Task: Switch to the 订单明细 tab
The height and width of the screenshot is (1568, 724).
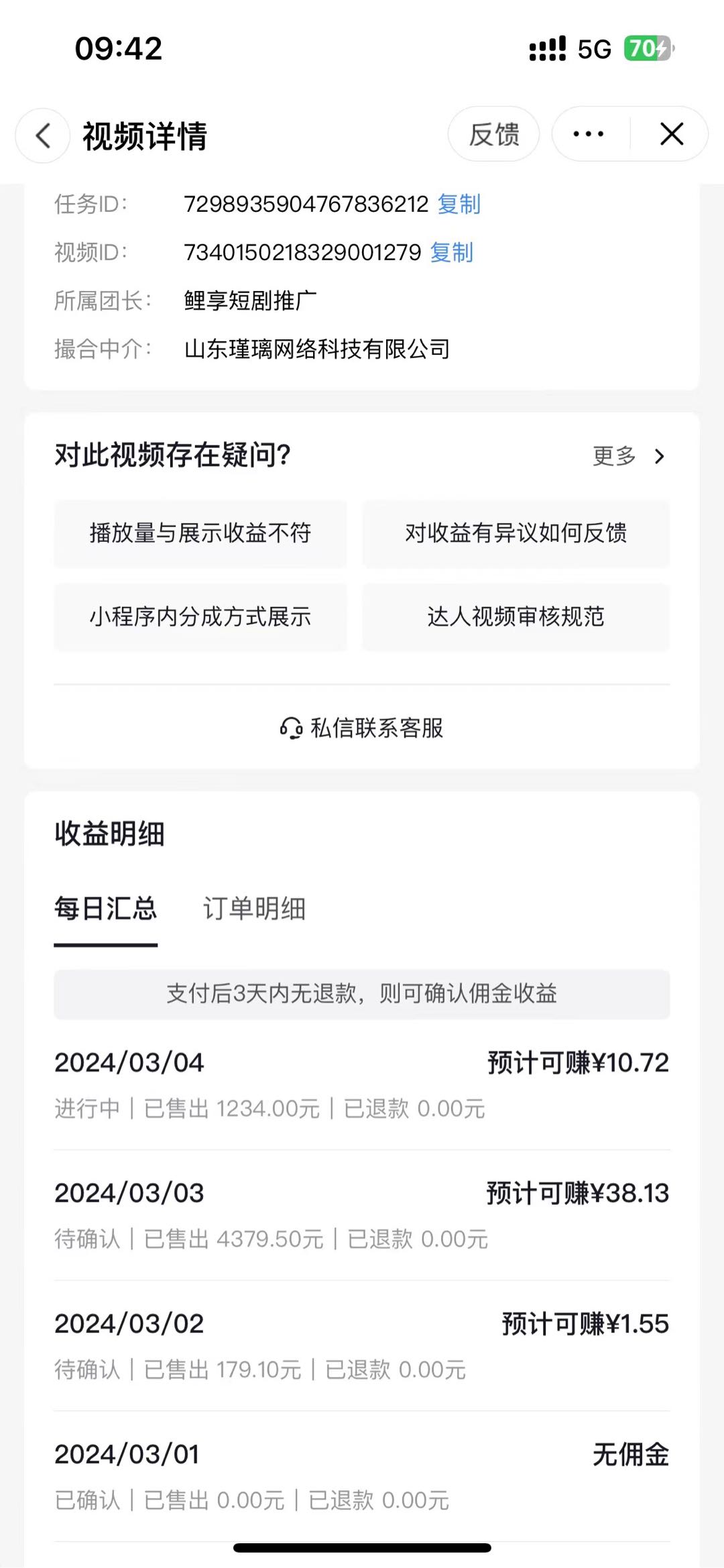Action: pos(254,909)
